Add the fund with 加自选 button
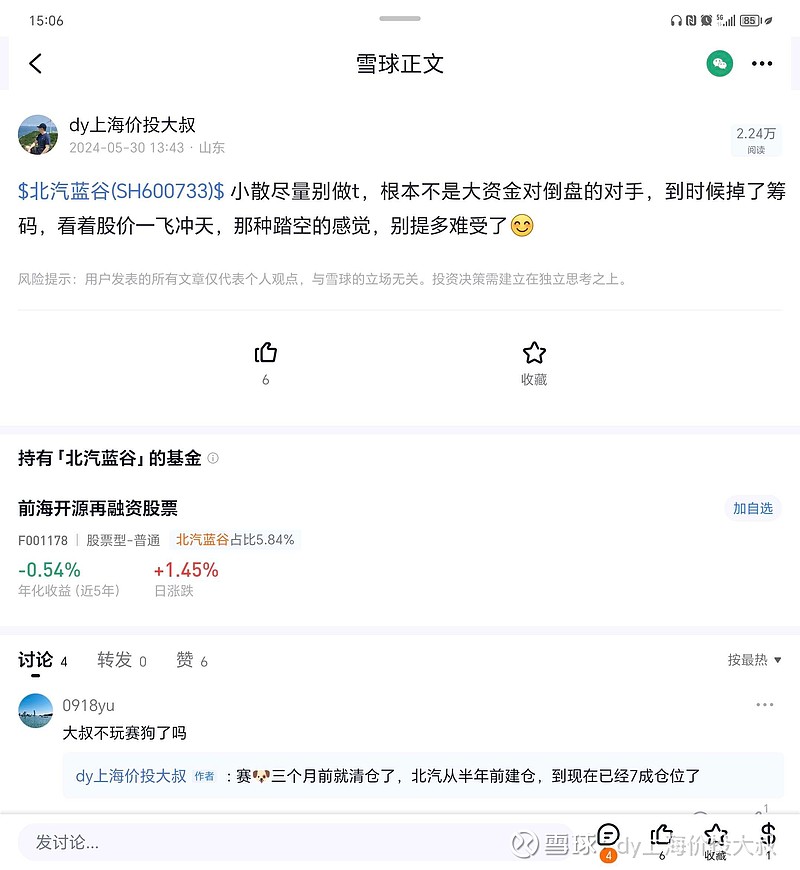Screen dimensions: 800x870 click(752, 509)
